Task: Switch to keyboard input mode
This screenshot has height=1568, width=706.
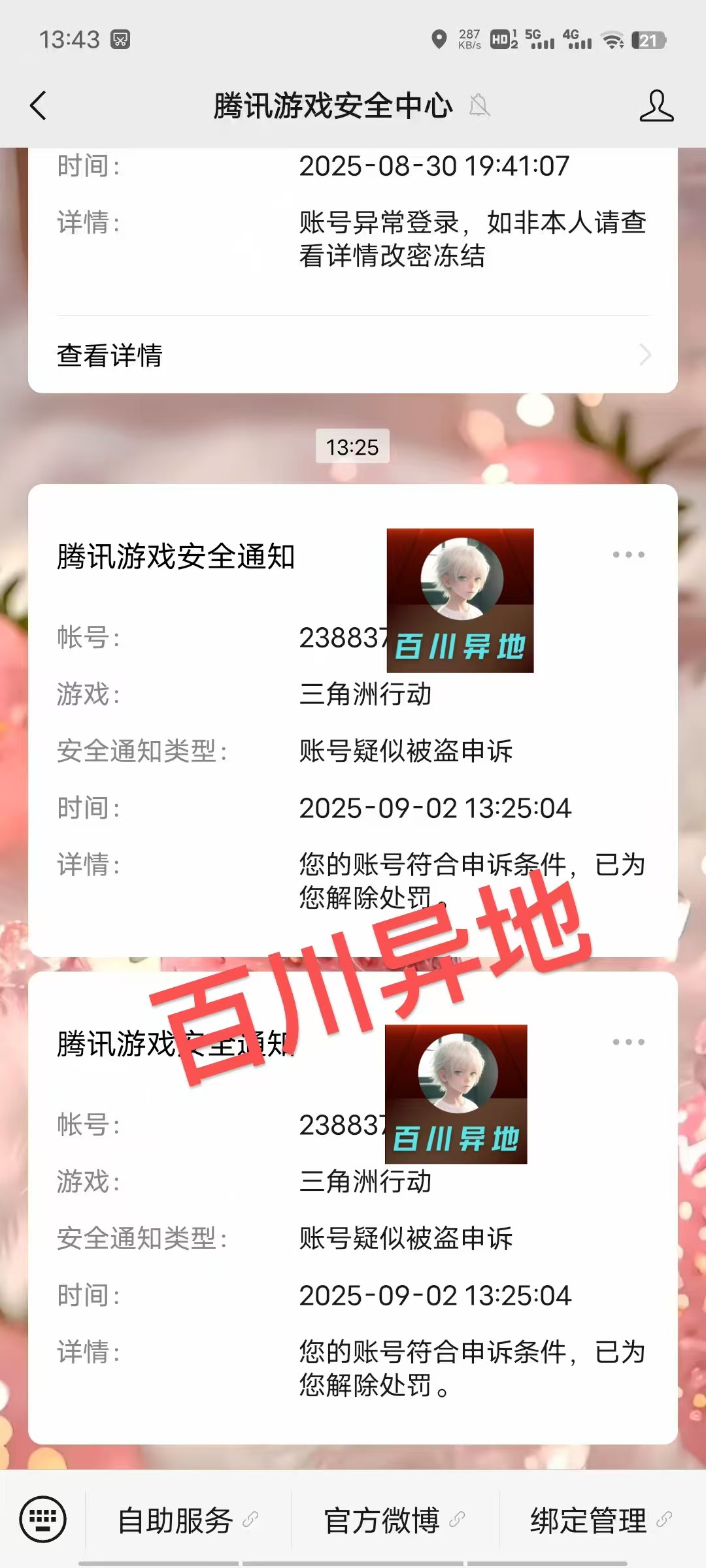Action: tap(43, 1519)
